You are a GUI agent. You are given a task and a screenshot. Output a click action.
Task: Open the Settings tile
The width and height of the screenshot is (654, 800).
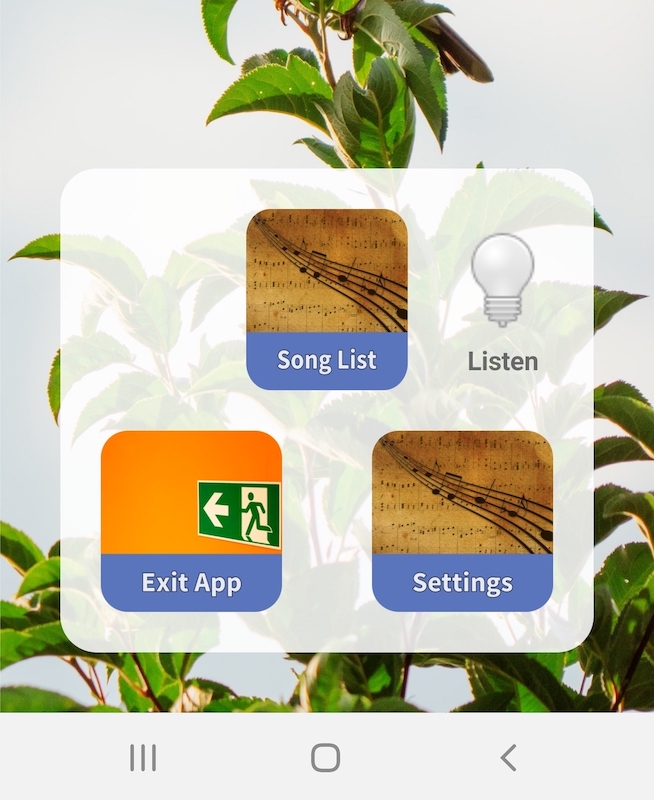tap(462, 520)
